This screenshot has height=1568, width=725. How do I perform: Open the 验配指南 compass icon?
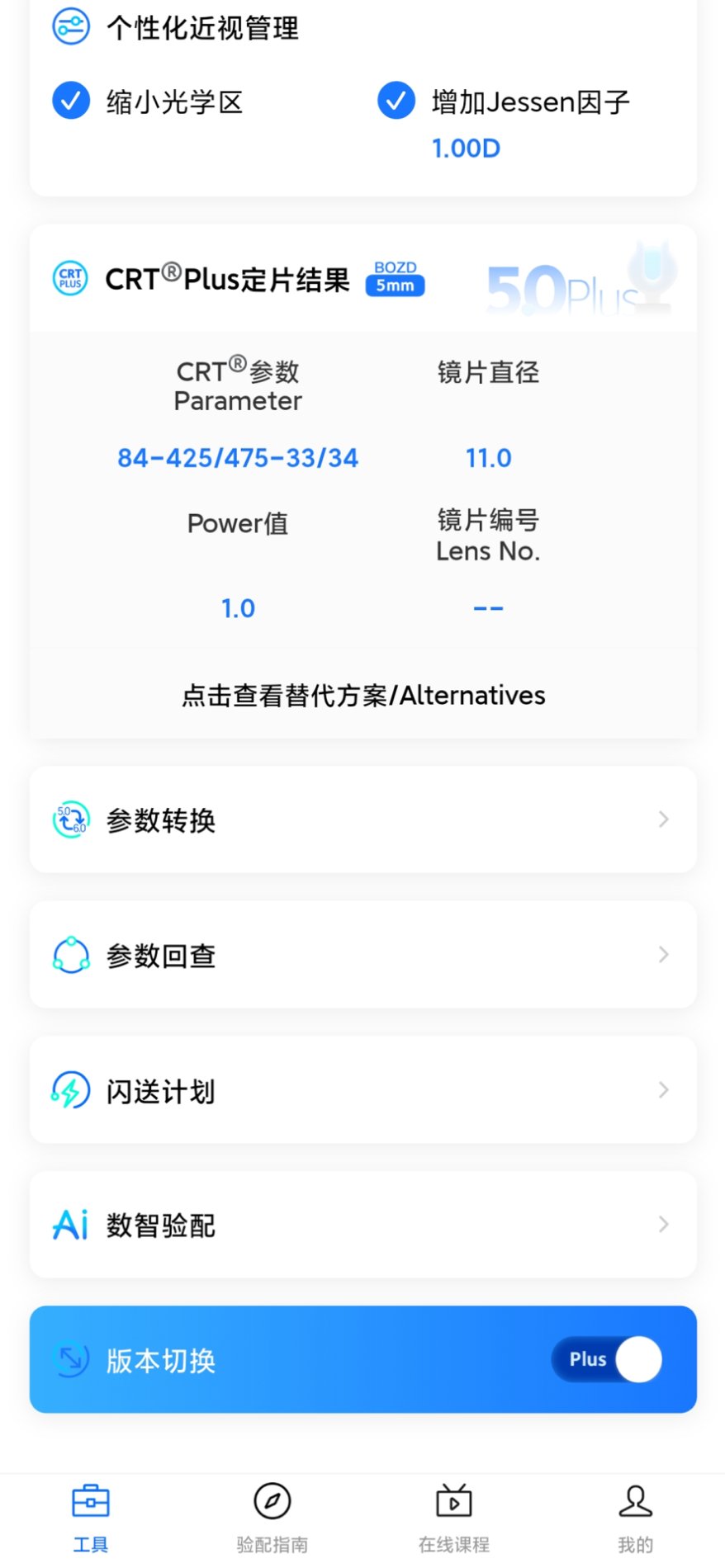point(272,1502)
